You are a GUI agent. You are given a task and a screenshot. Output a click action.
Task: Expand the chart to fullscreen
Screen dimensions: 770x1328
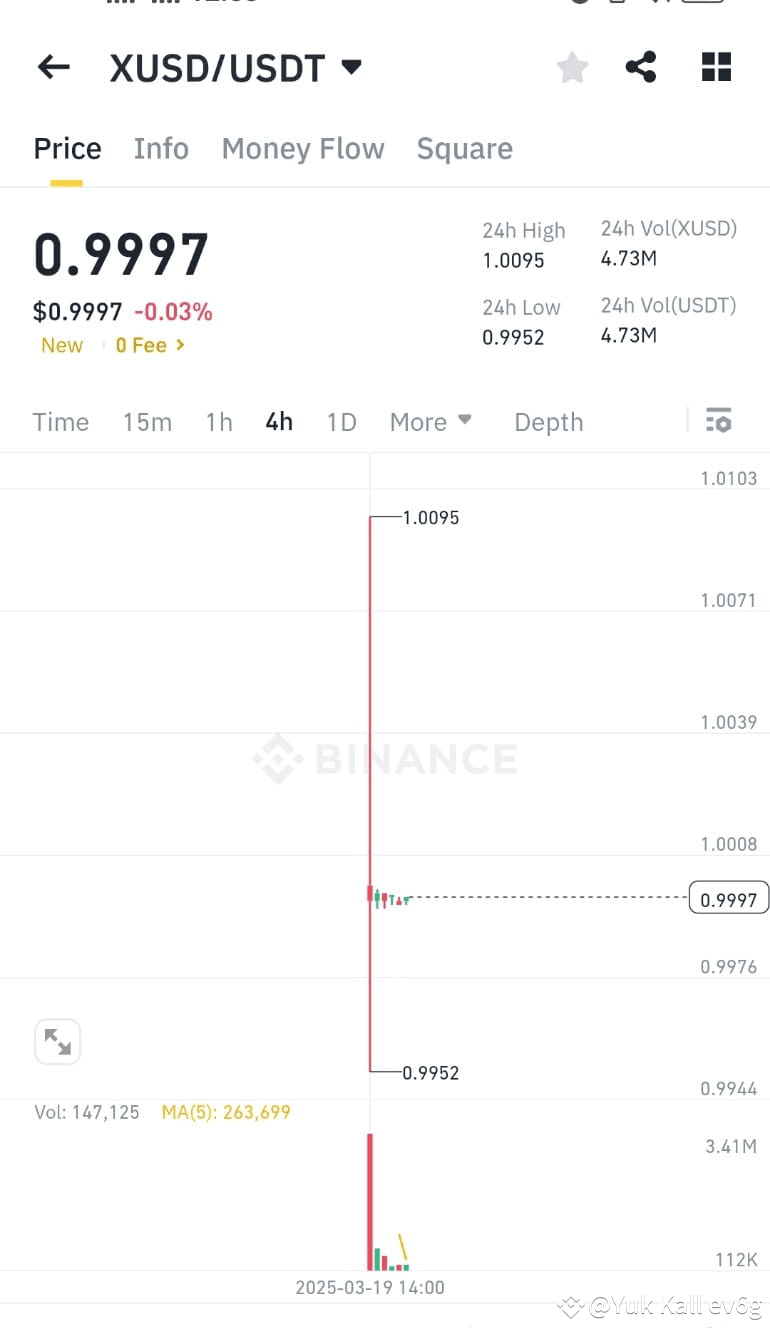57,1041
